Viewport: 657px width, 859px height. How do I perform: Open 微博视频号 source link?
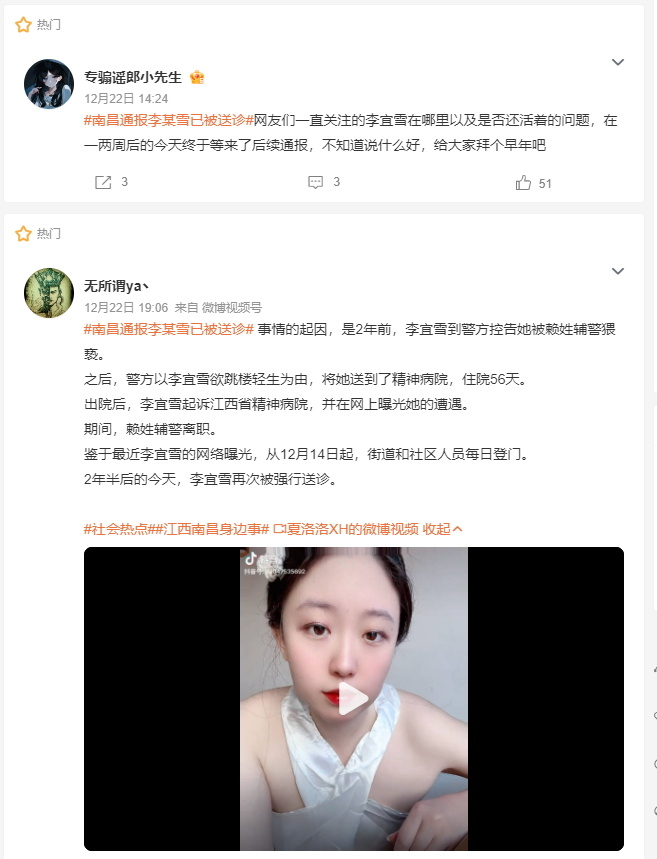coord(232,308)
